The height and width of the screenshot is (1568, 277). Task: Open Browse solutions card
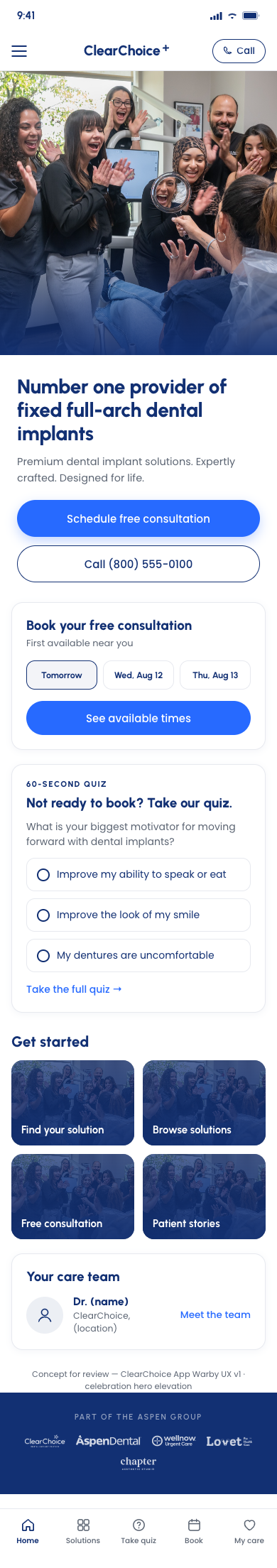(204, 1102)
